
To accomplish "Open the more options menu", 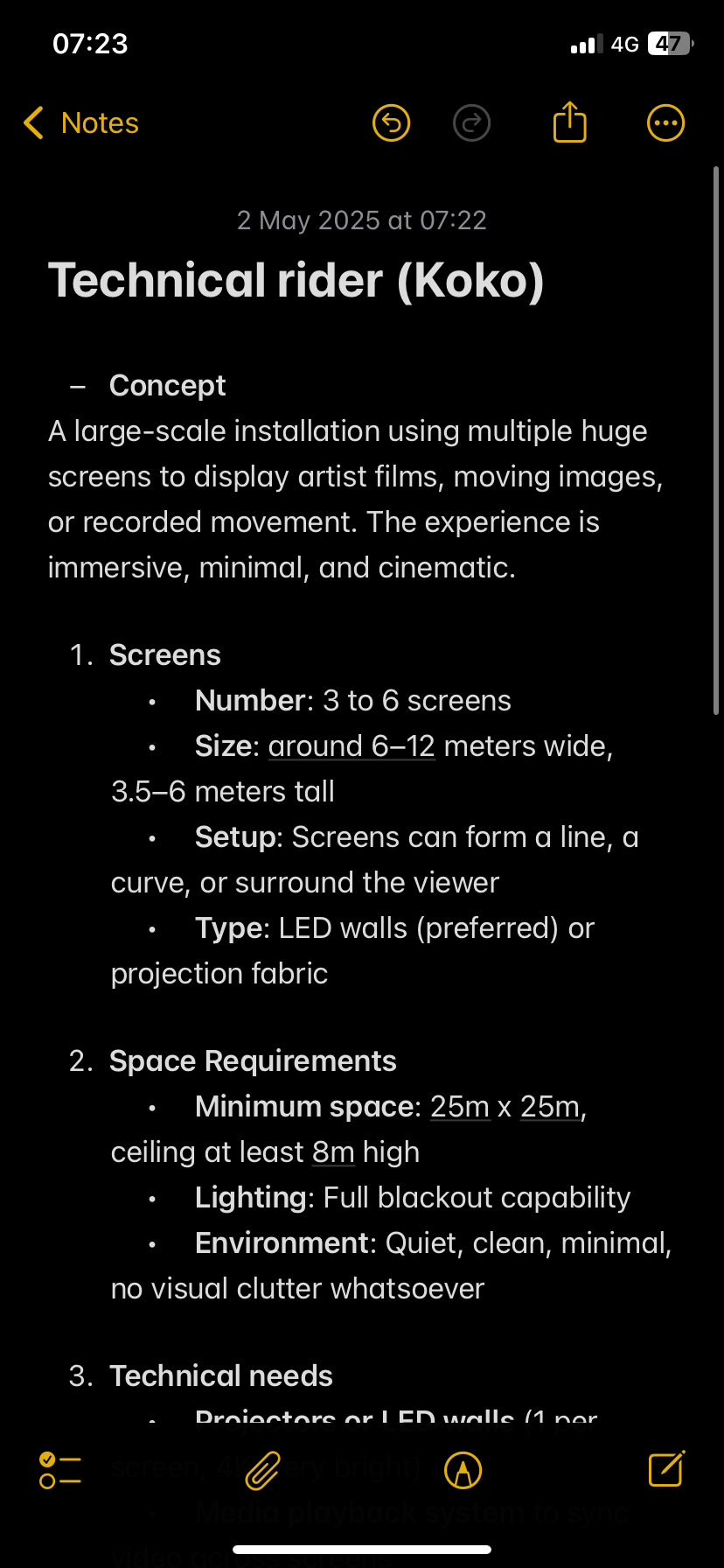I will [665, 123].
